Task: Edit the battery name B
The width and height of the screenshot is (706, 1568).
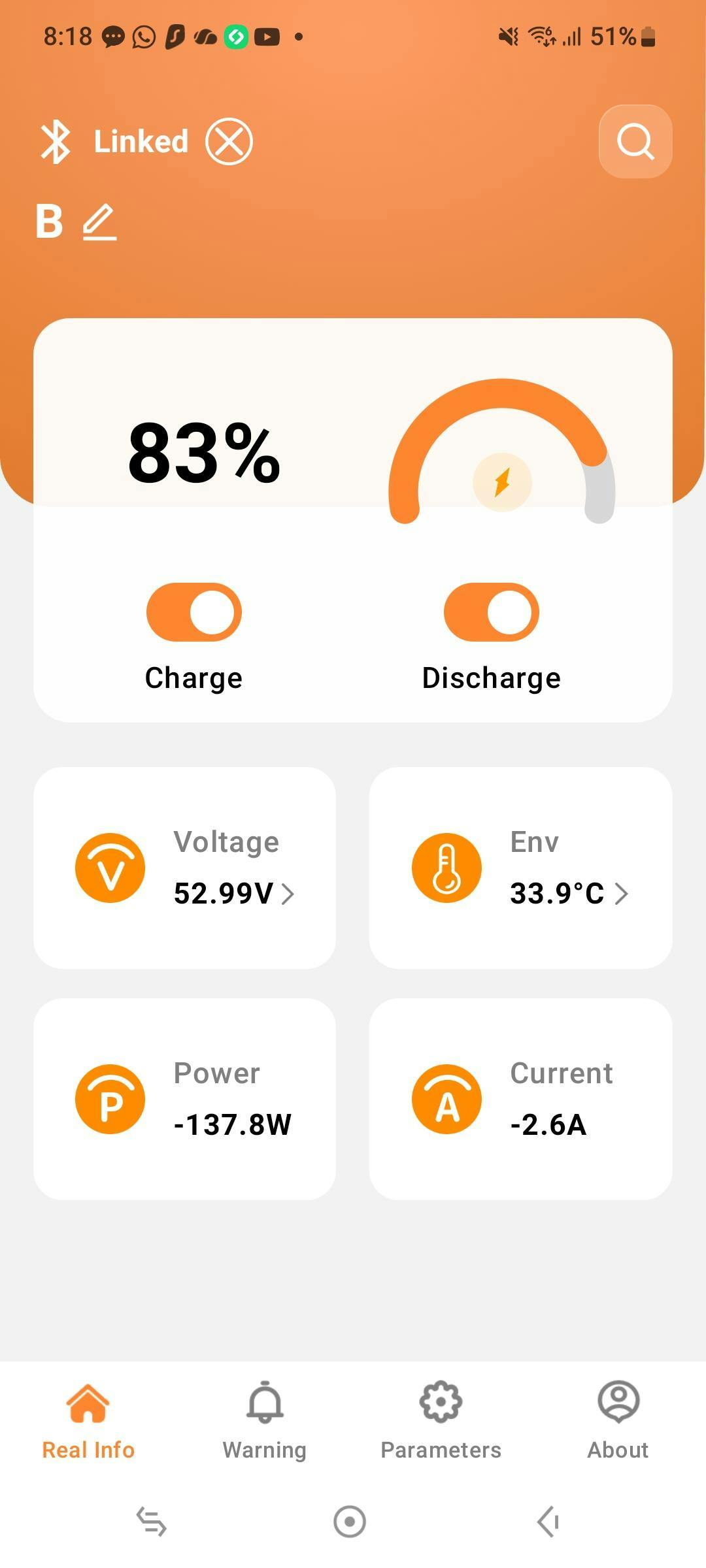Action: coord(99,222)
